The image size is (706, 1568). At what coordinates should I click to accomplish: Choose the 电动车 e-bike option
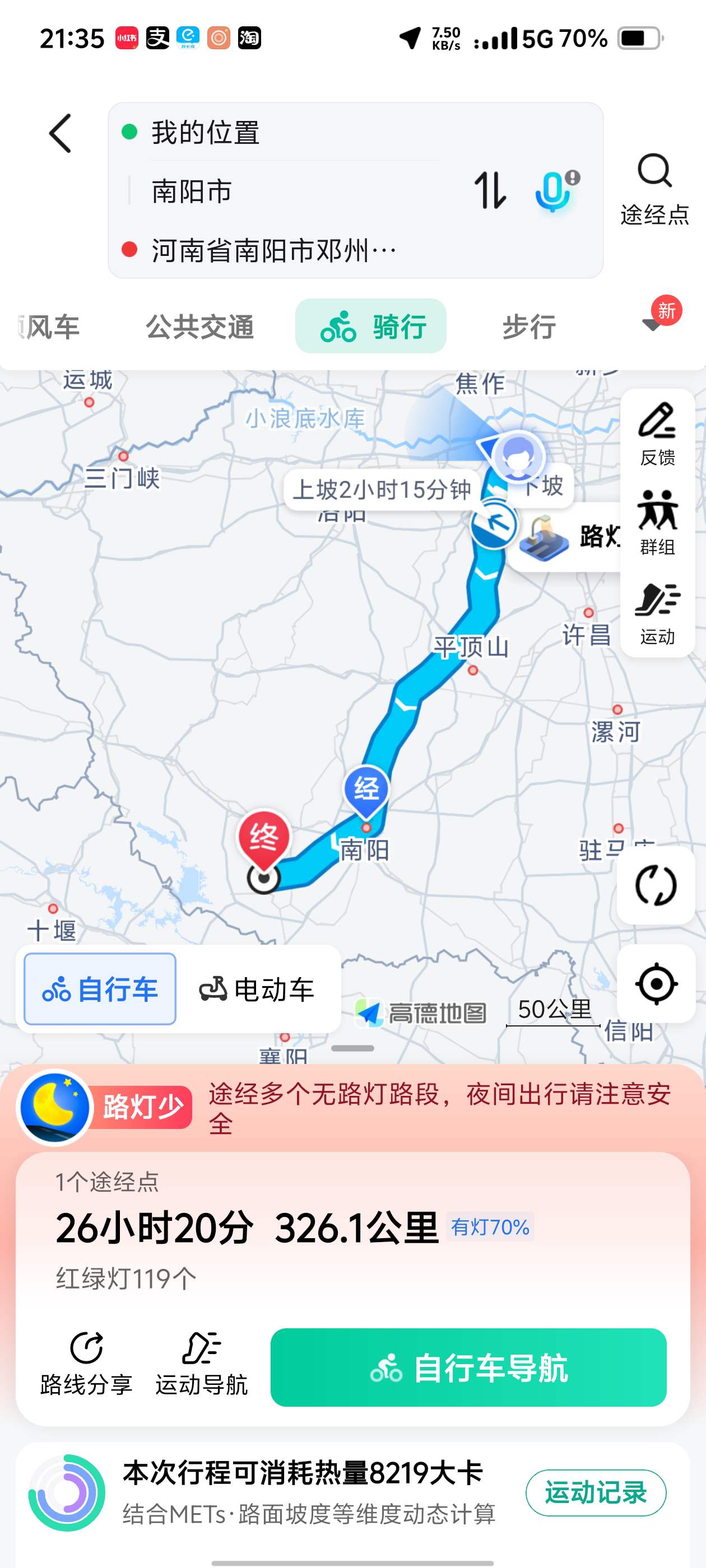click(x=257, y=989)
